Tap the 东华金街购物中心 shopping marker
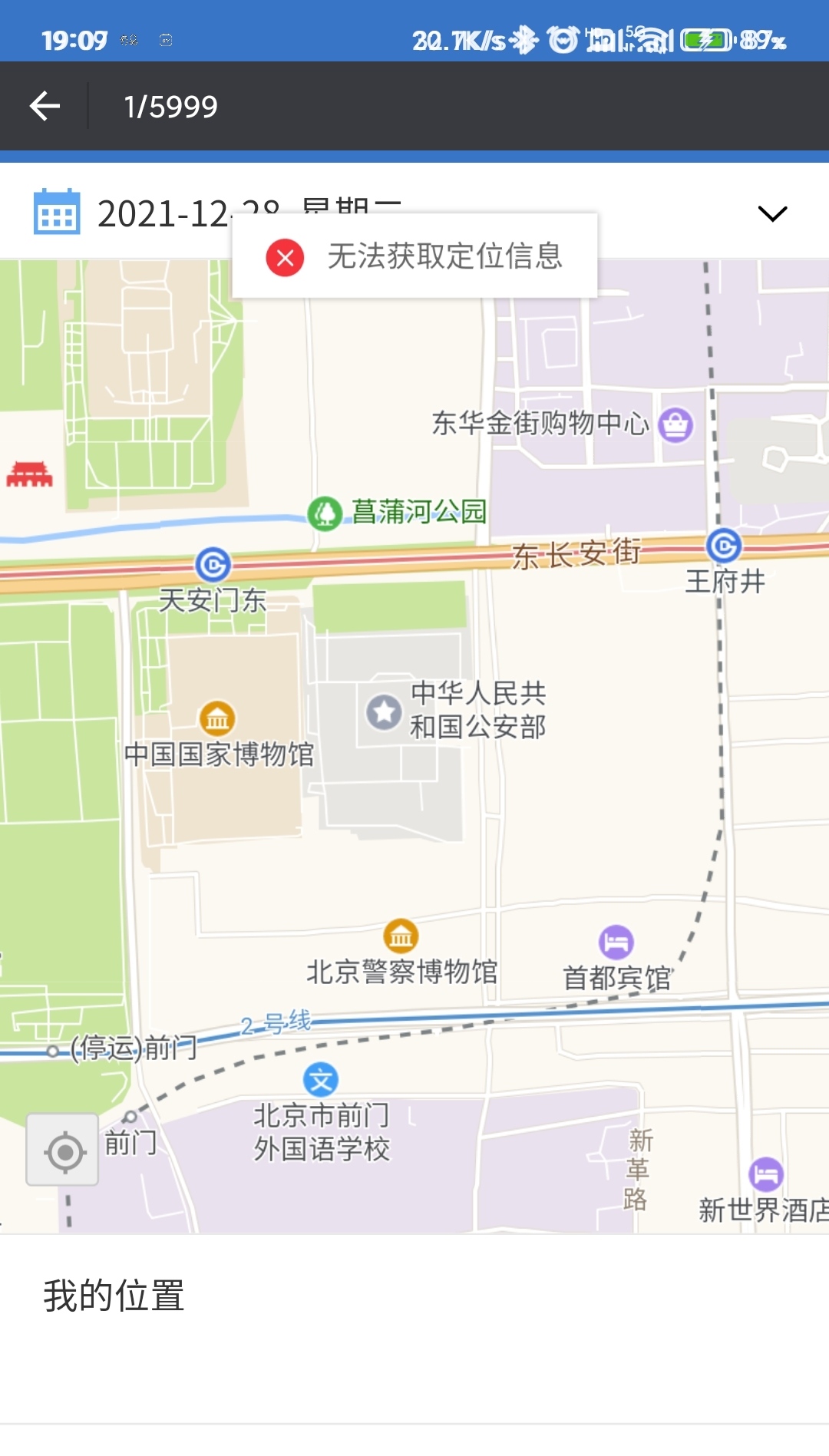The width and height of the screenshot is (829, 1456). coord(676,424)
